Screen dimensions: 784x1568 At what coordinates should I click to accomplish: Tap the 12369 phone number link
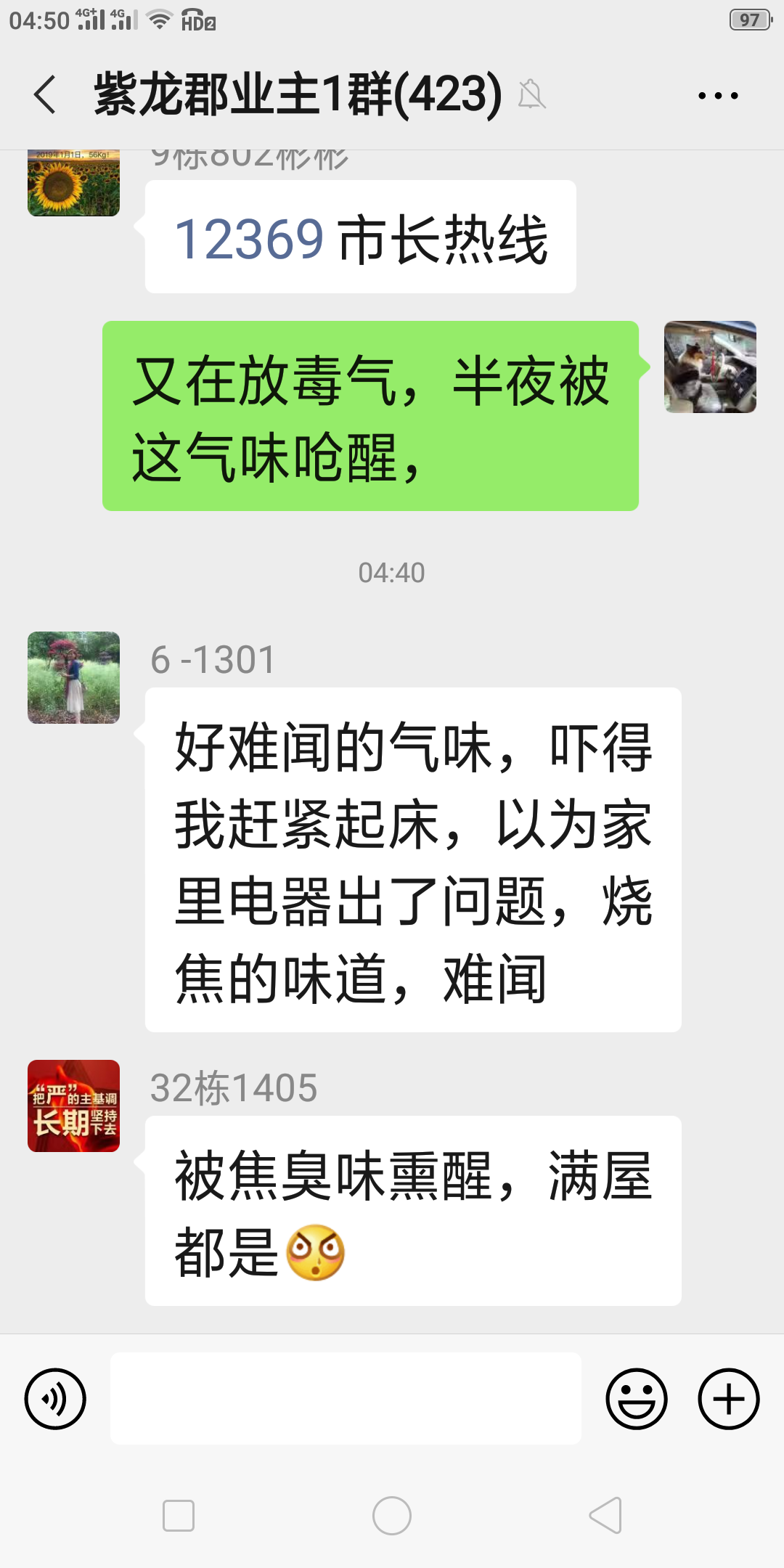[x=249, y=239]
